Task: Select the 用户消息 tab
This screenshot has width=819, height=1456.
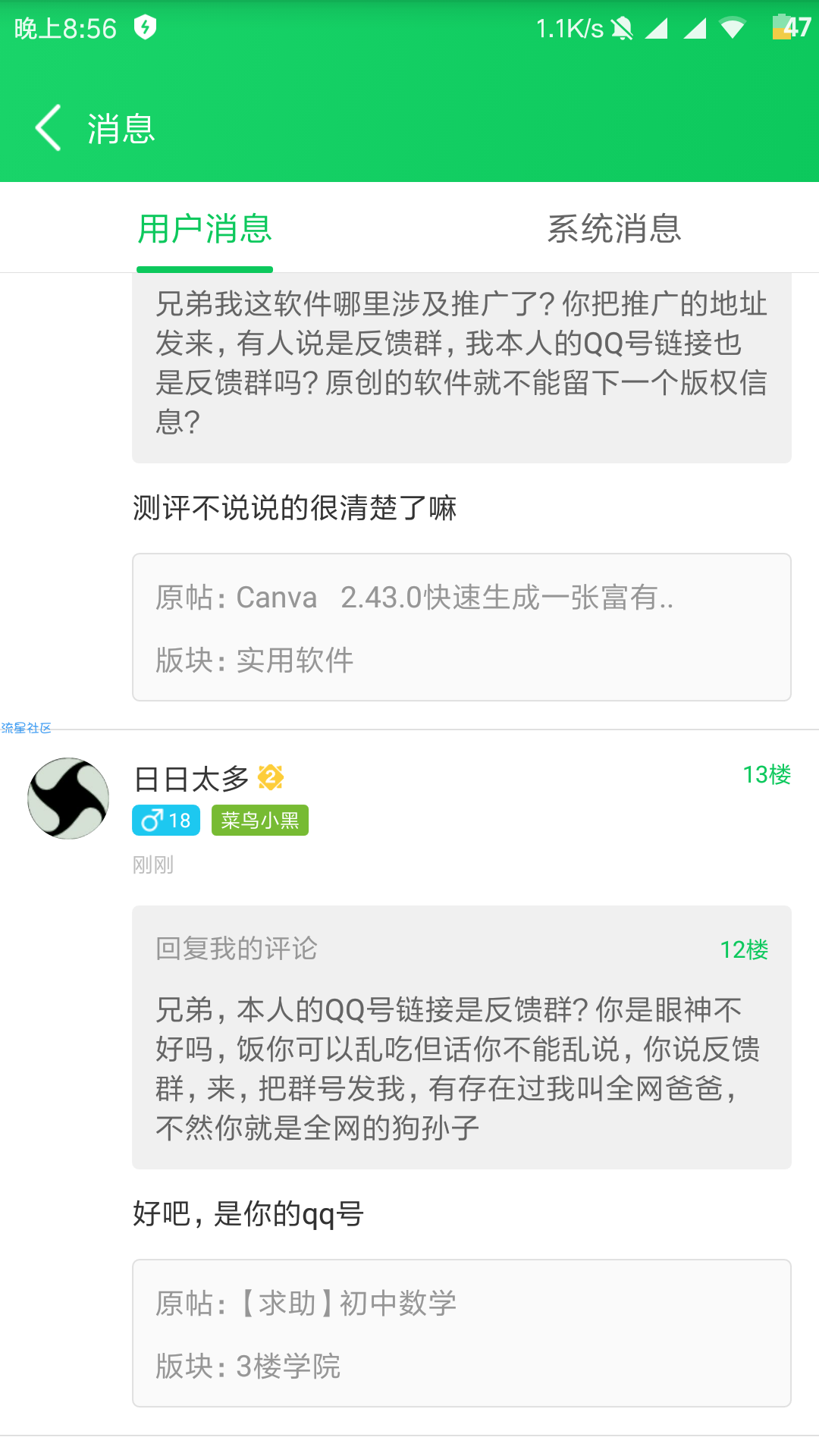Action: (205, 228)
